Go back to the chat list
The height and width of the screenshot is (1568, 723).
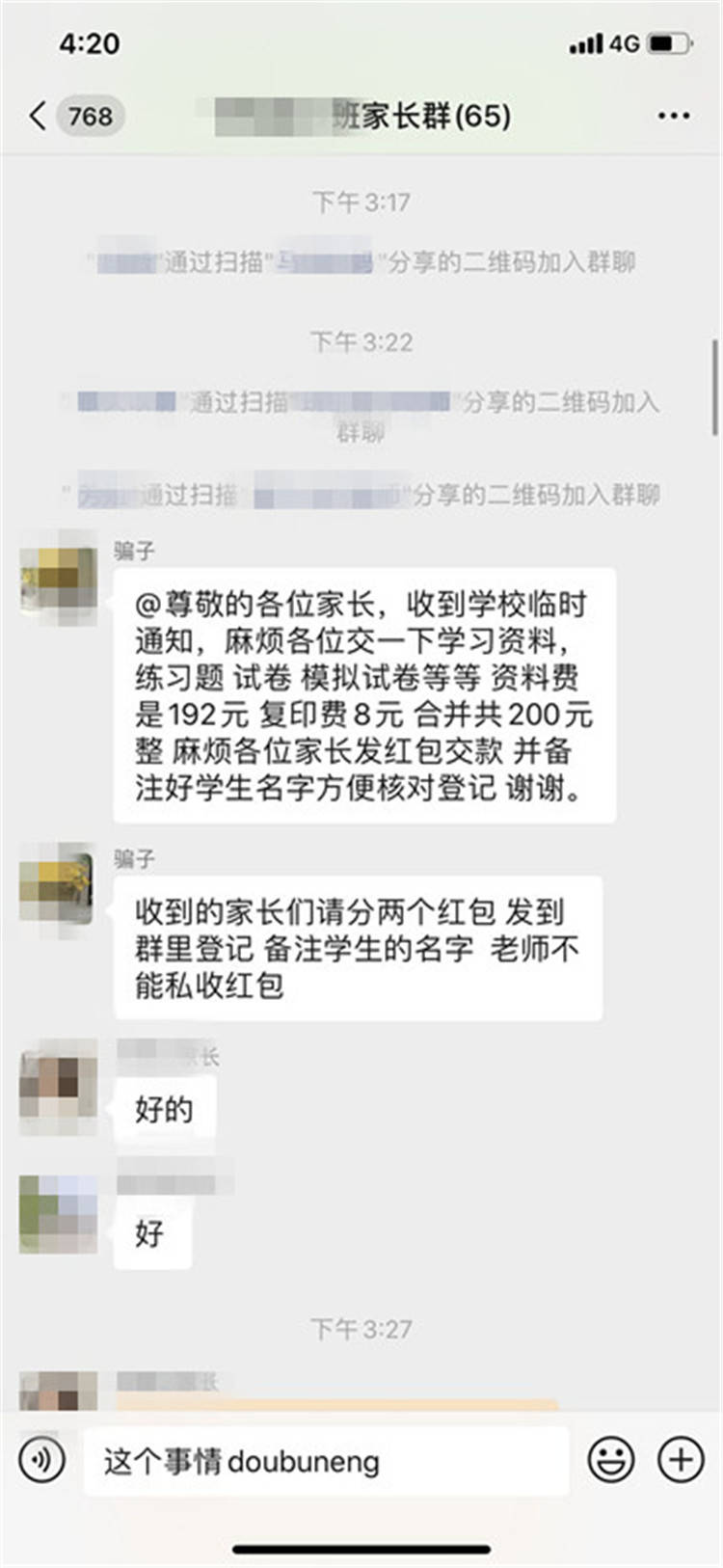pos(39,117)
